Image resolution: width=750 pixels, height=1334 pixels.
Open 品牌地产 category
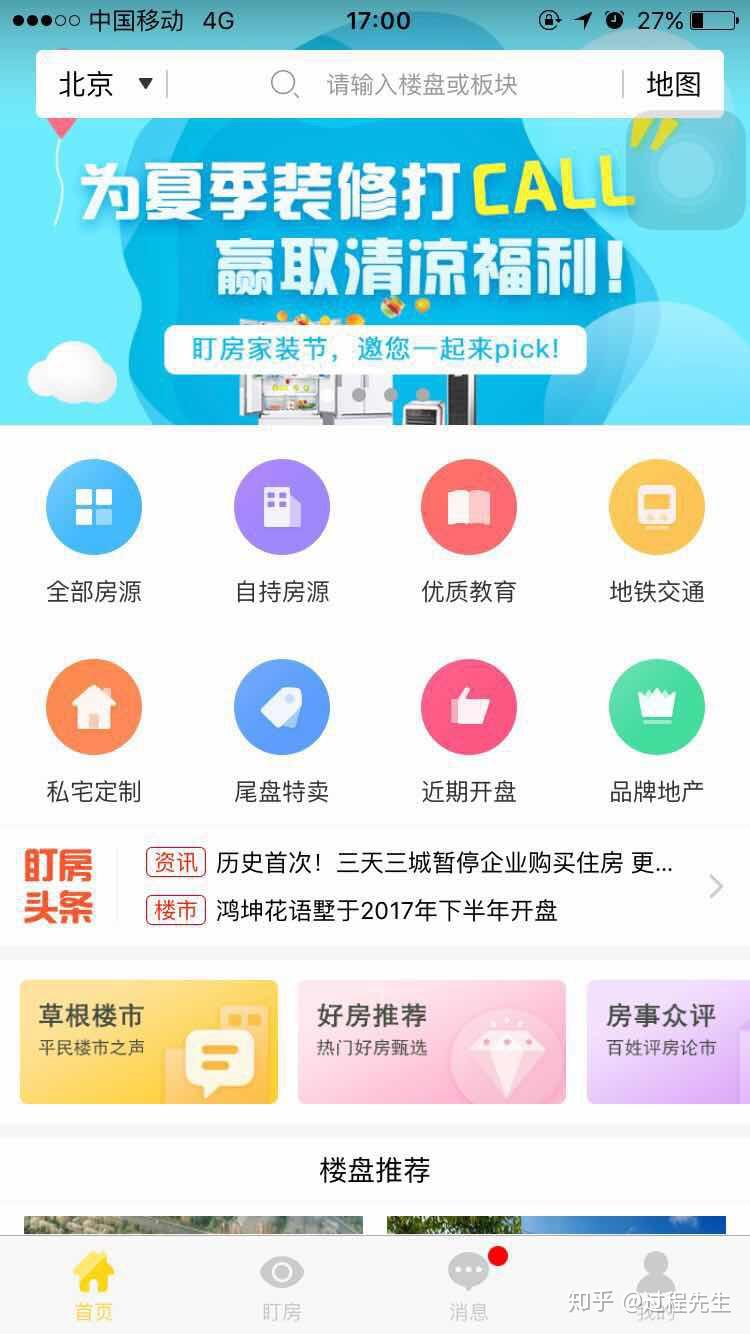point(657,731)
